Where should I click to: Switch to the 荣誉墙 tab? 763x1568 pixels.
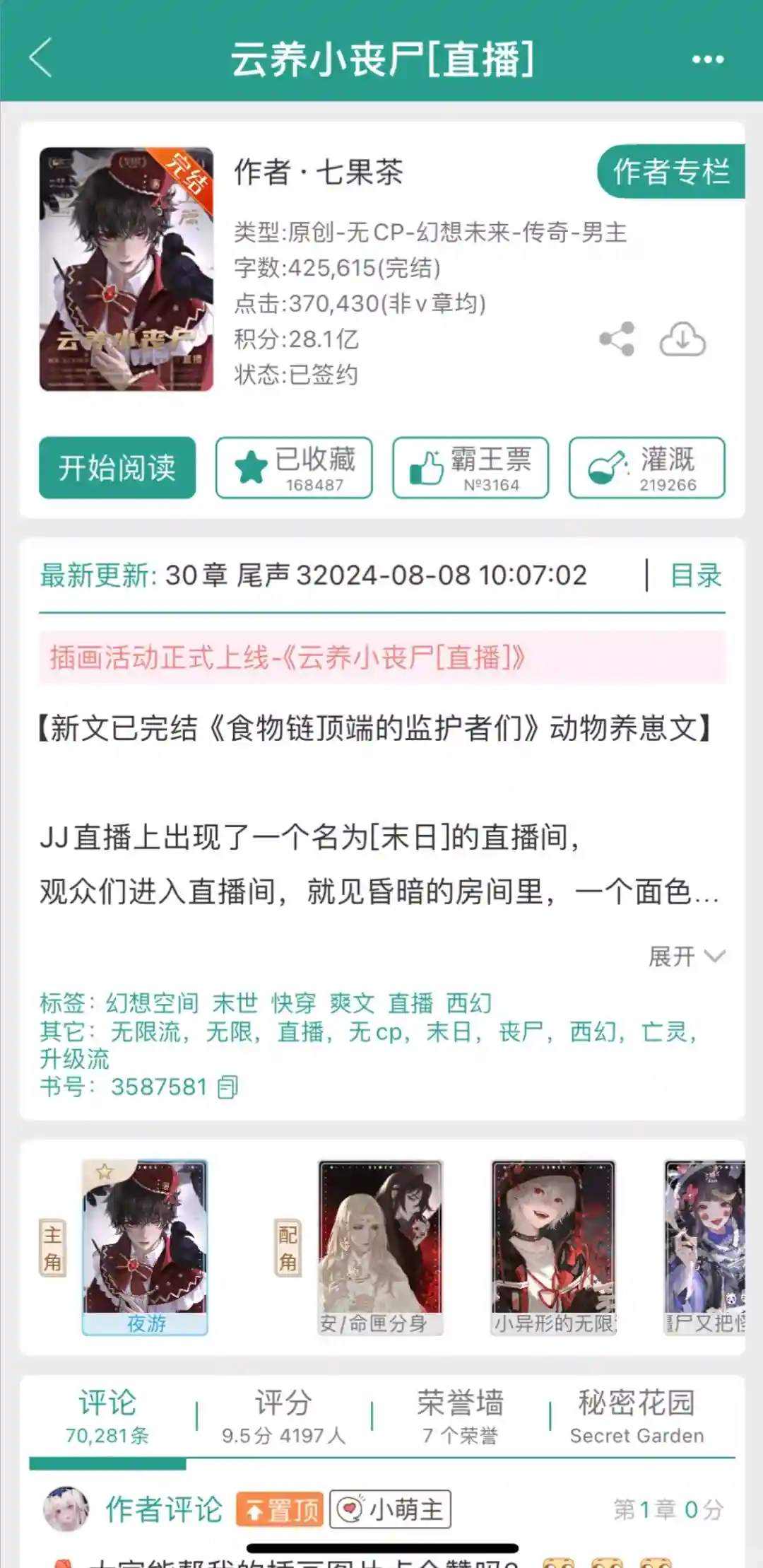point(460,1416)
